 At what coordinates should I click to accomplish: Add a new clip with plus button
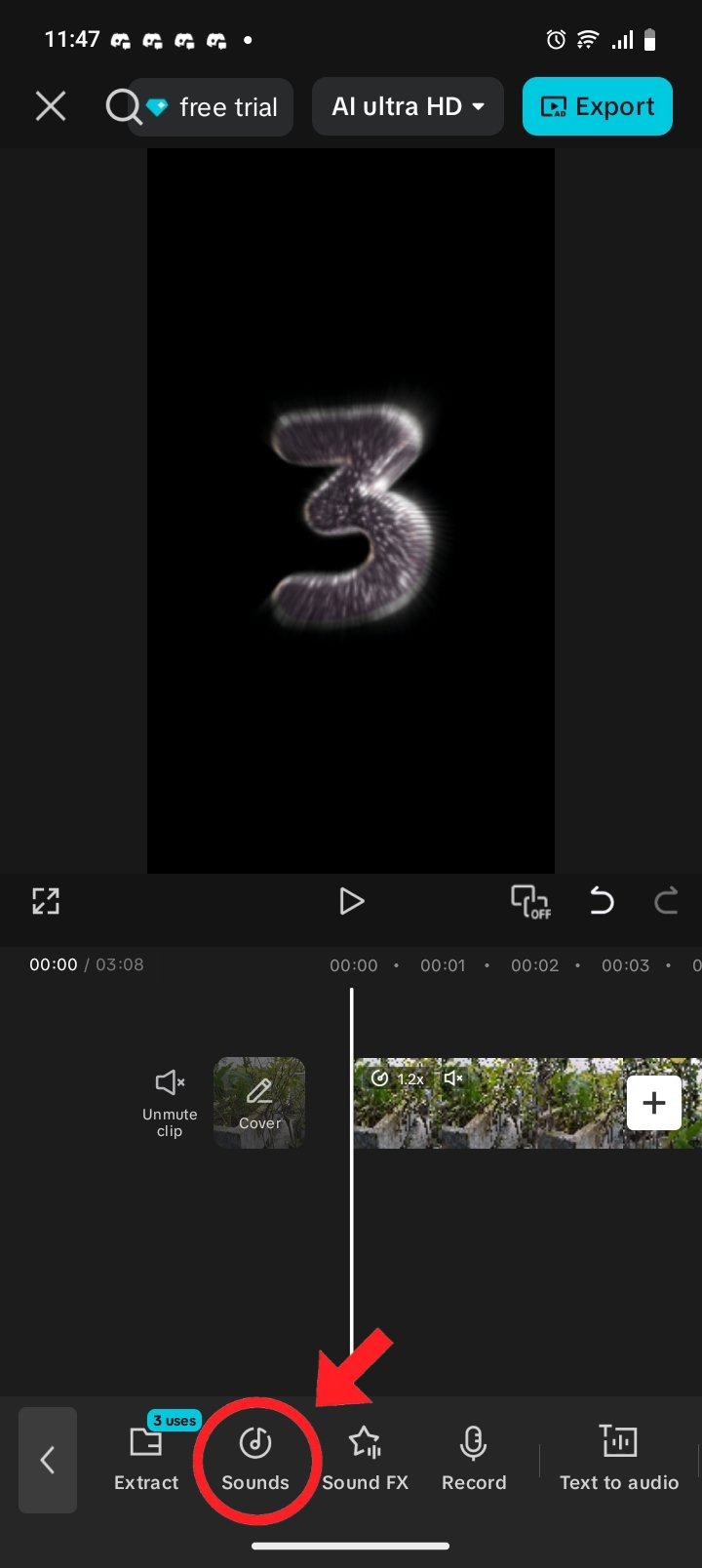[654, 1103]
